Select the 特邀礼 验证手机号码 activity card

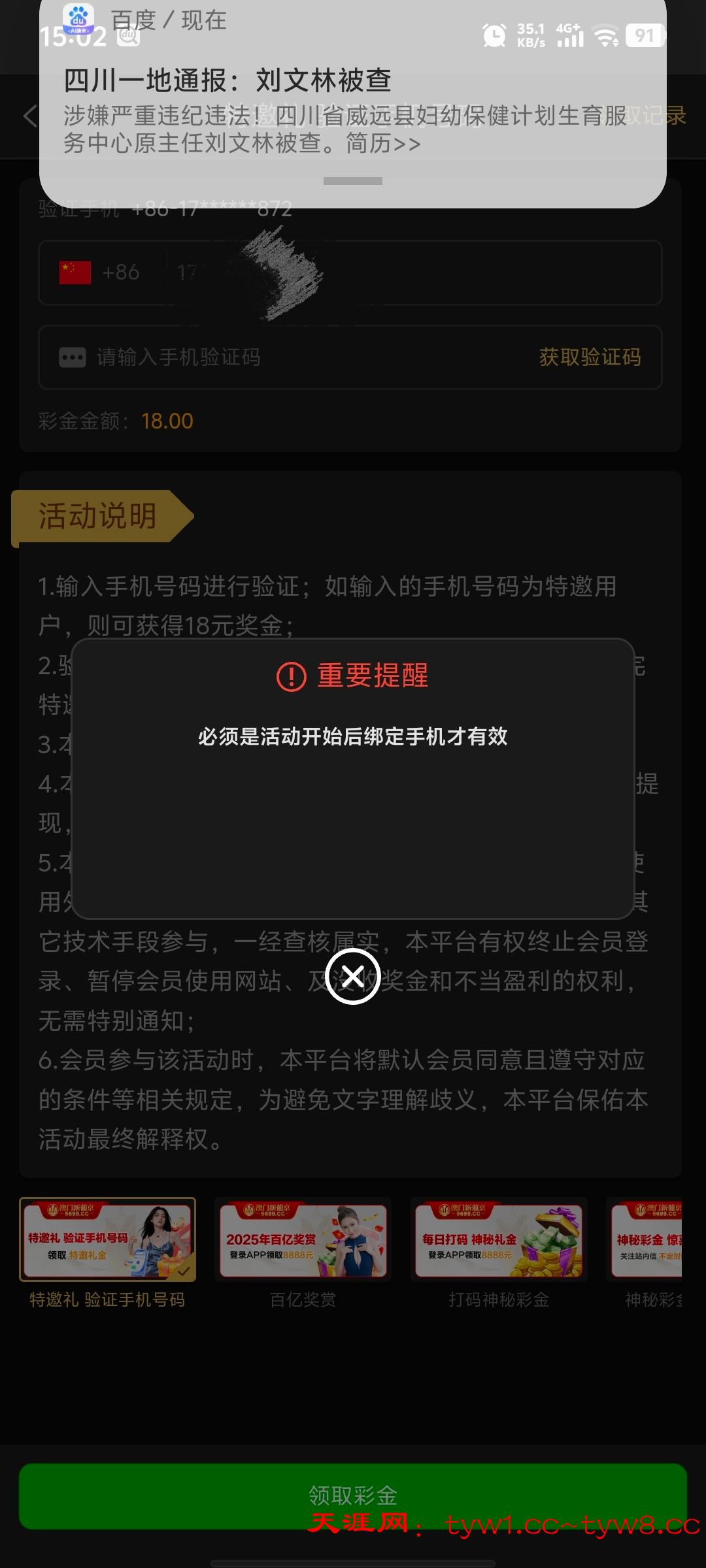[108, 1240]
